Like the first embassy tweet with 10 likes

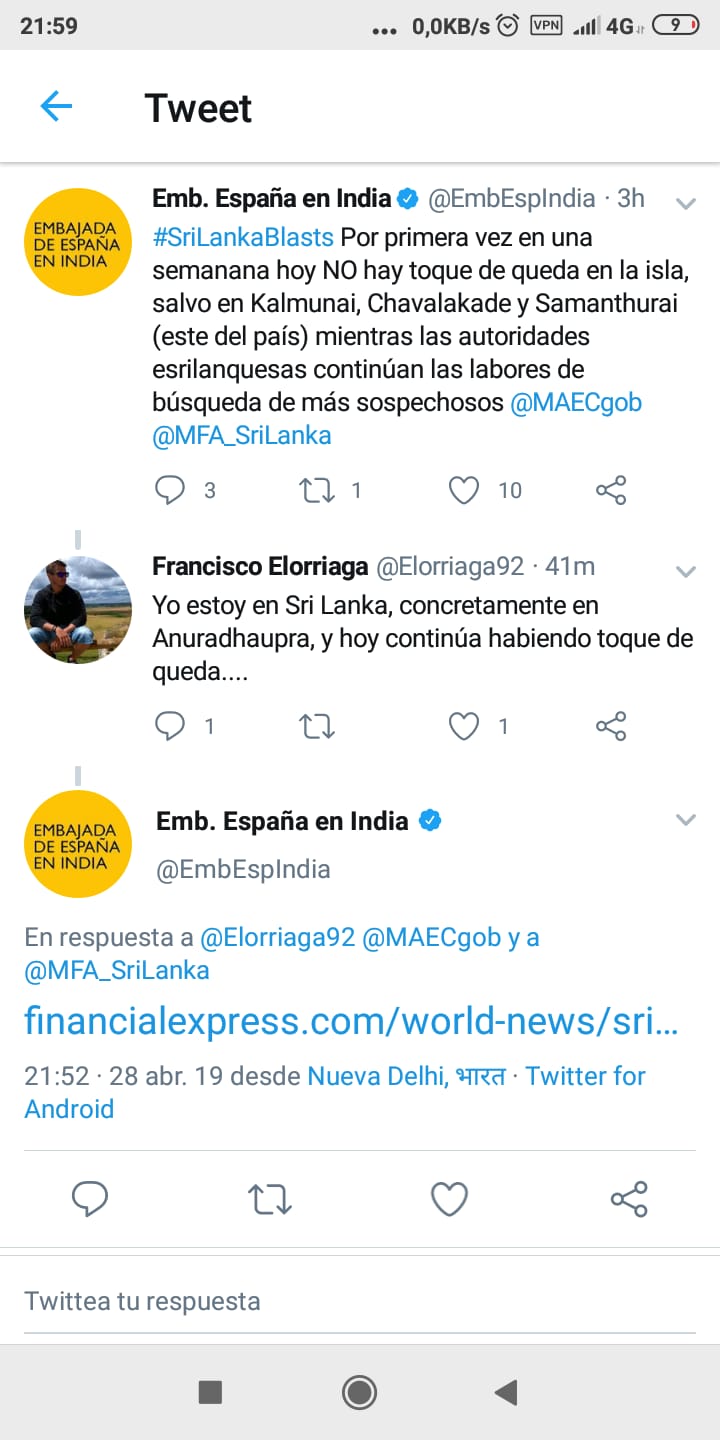click(x=464, y=490)
